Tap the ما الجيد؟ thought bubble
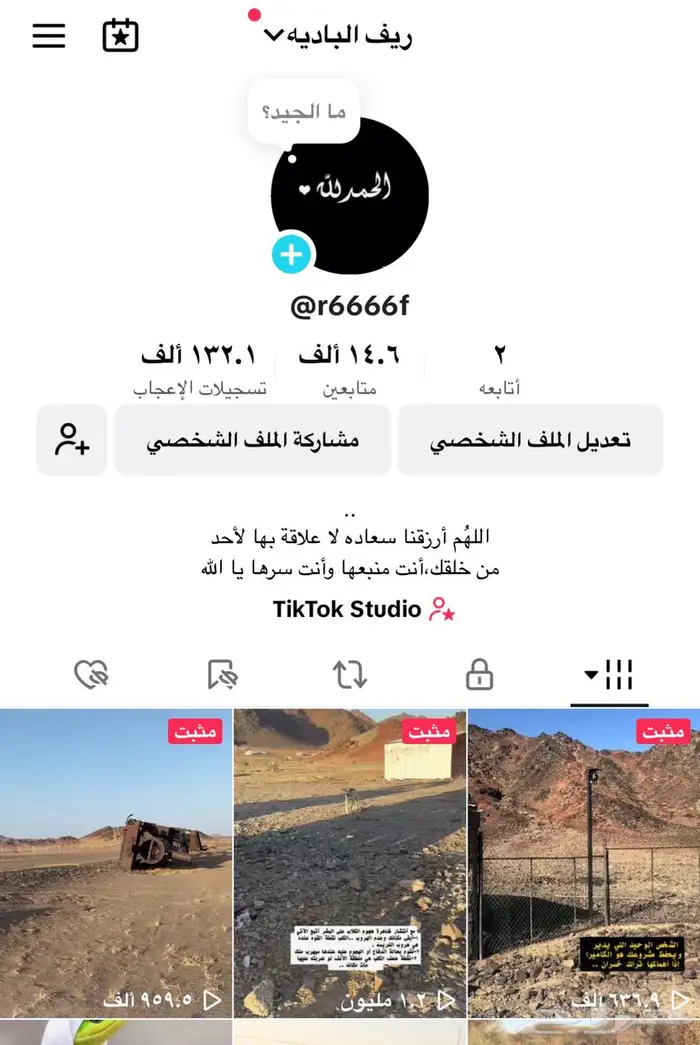 click(x=303, y=111)
